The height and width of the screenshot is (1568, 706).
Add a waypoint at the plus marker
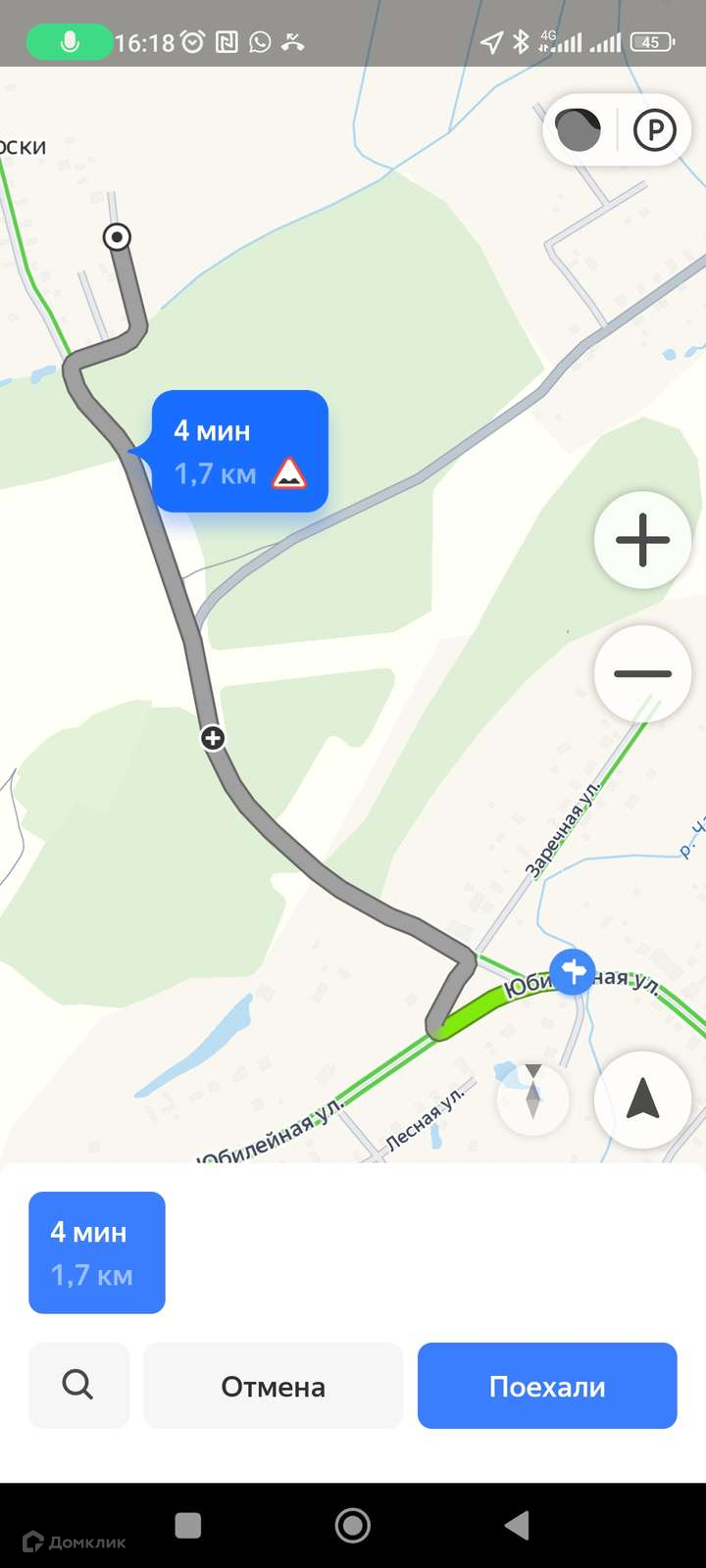click(213, 738)
